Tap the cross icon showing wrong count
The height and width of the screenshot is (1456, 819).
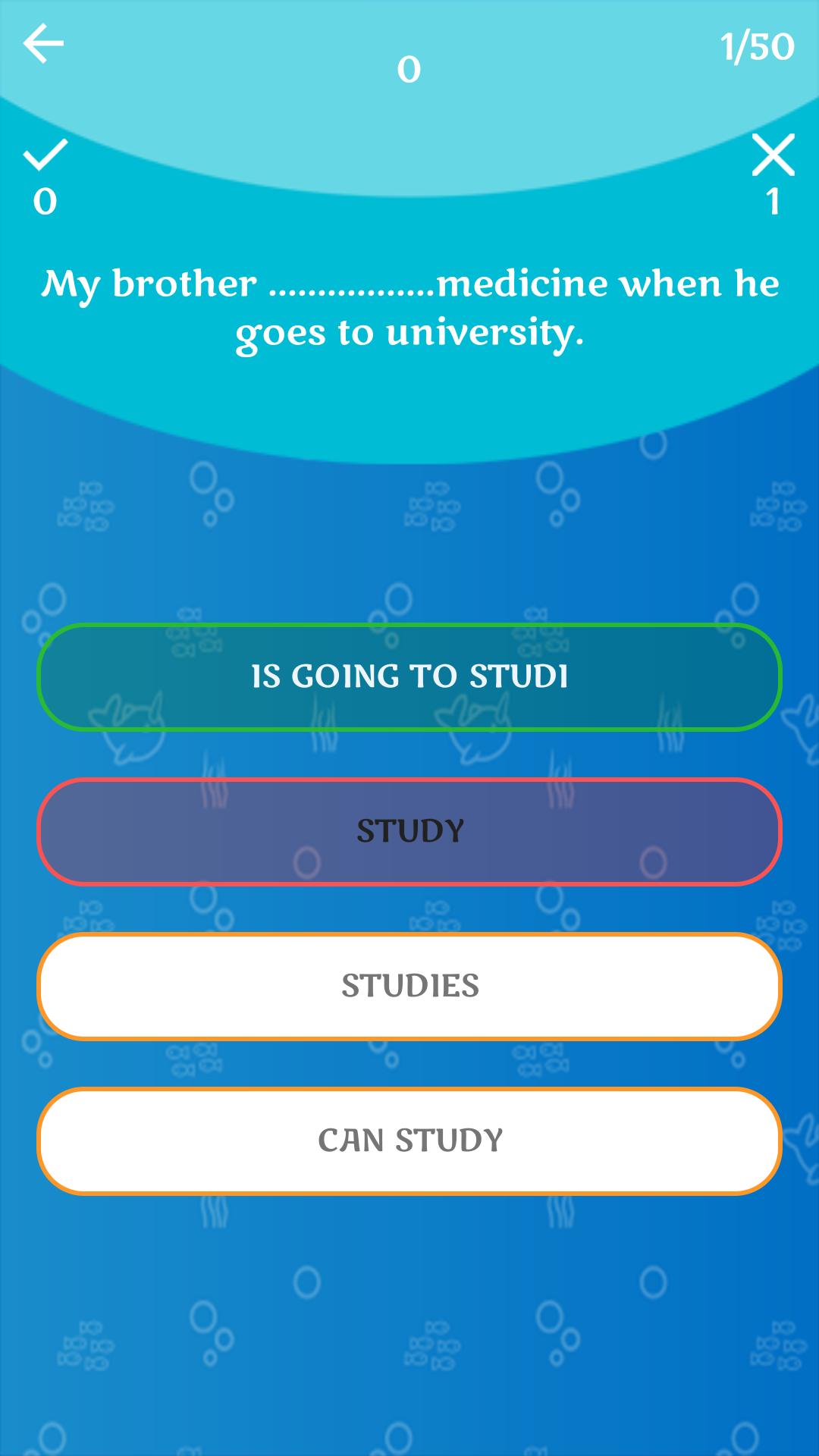773,157
